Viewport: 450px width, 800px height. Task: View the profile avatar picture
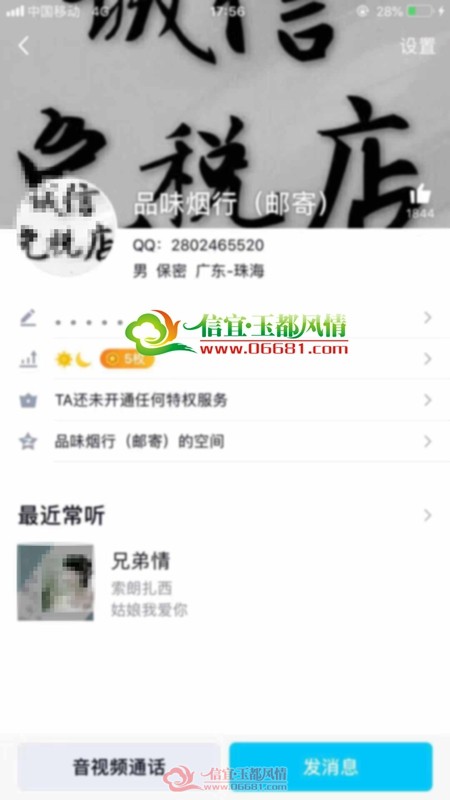click(x=66, y=226)
